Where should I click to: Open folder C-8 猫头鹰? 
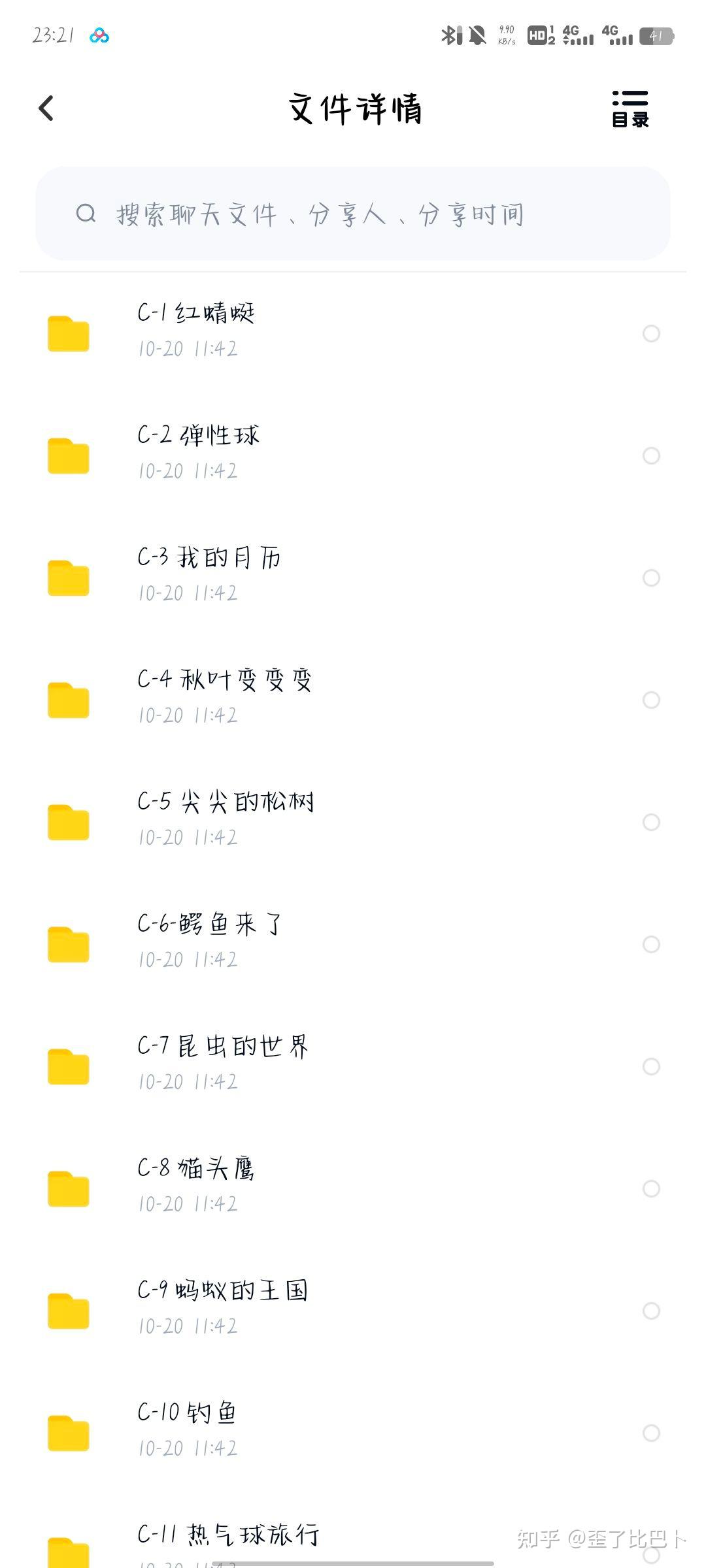click(196, 1185)
